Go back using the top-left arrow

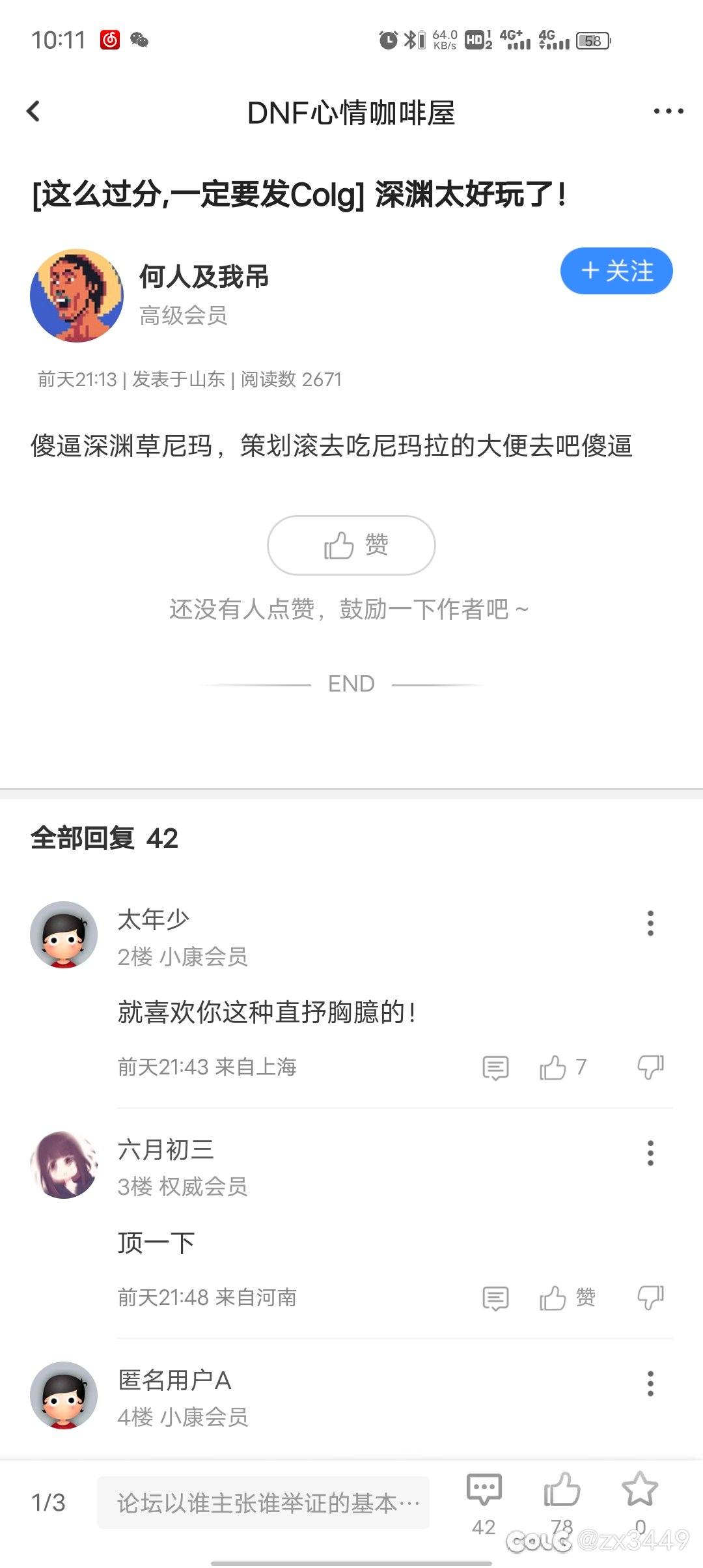pos(33,111)
